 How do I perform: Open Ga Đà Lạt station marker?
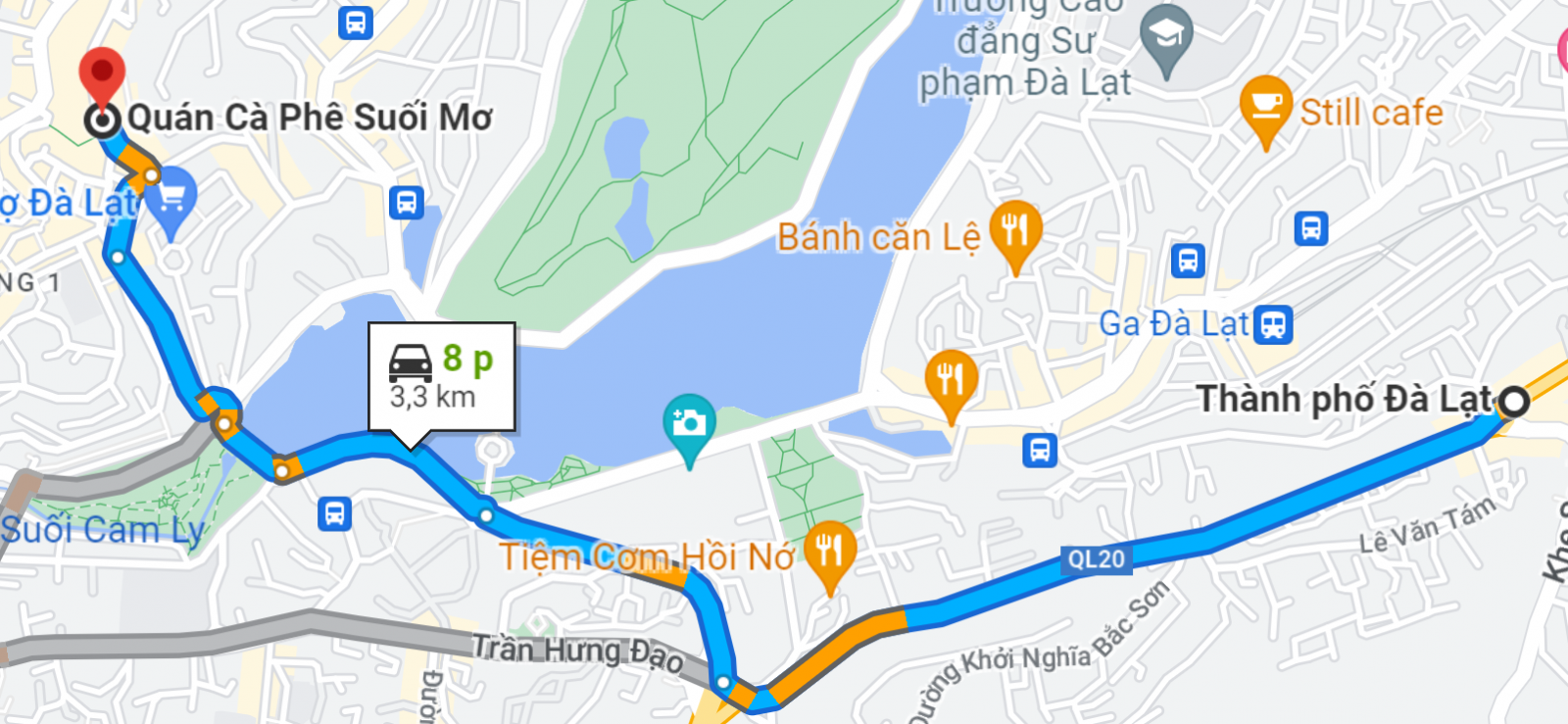coord(1273,324)
